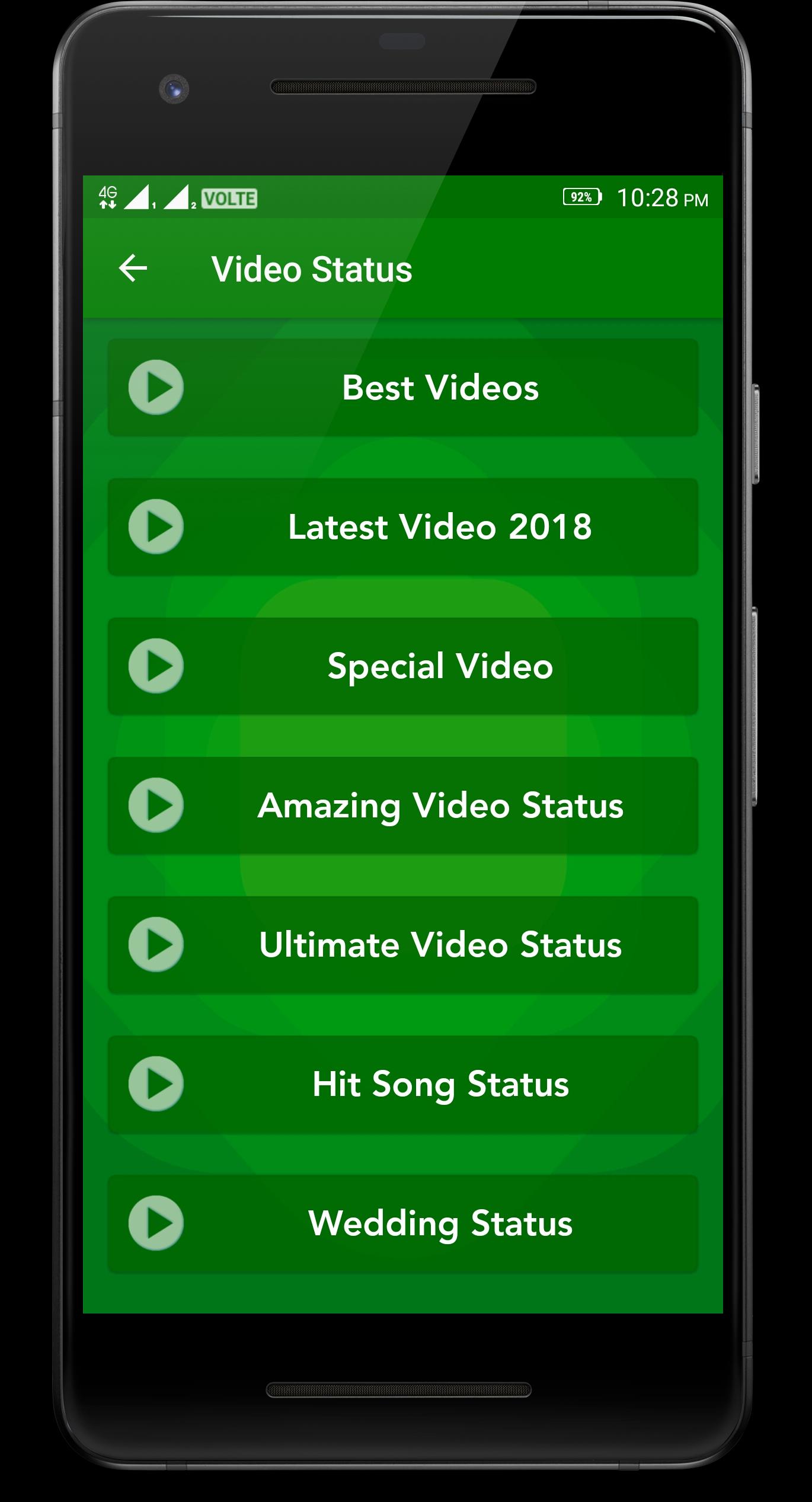Open Amazing Video Status

[403, 806]
